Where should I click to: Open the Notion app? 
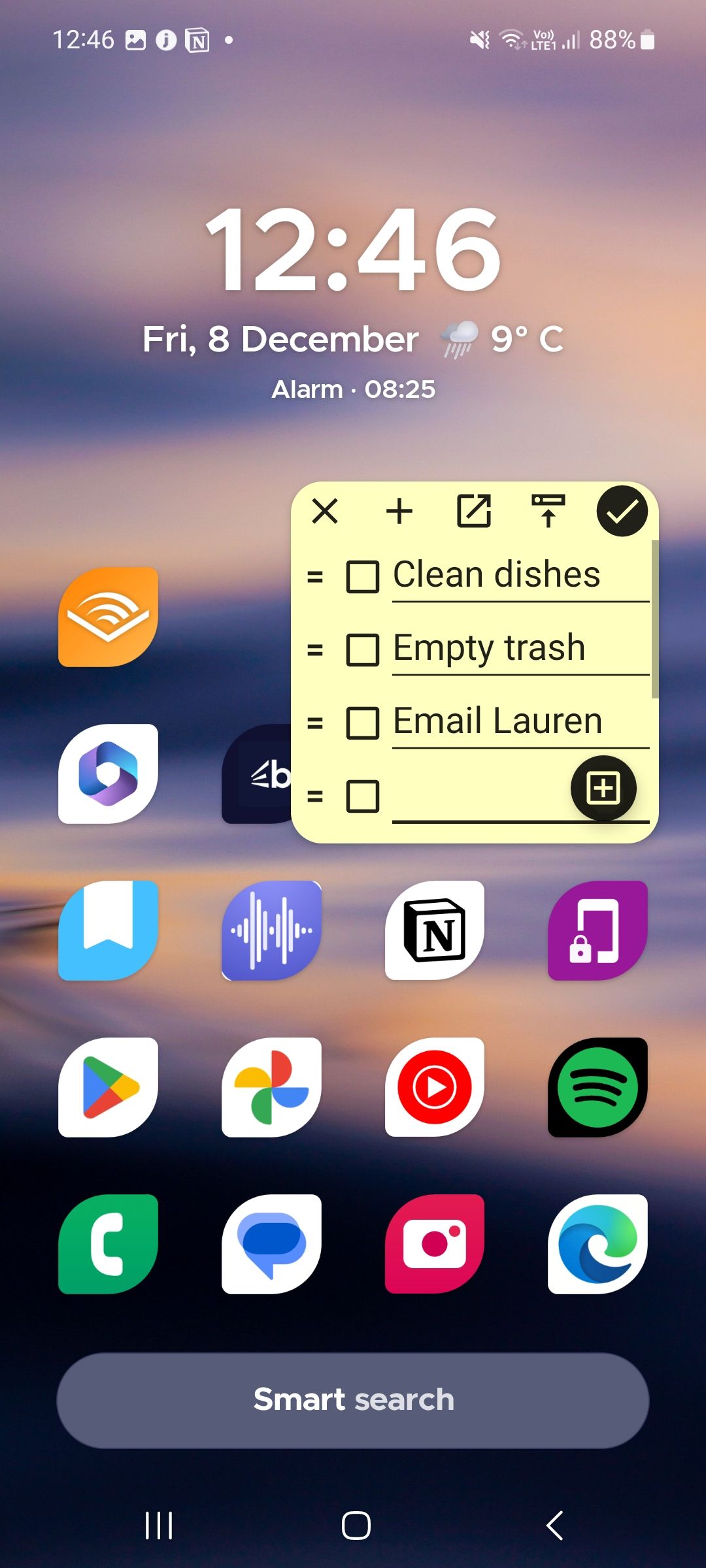point(433,931)
